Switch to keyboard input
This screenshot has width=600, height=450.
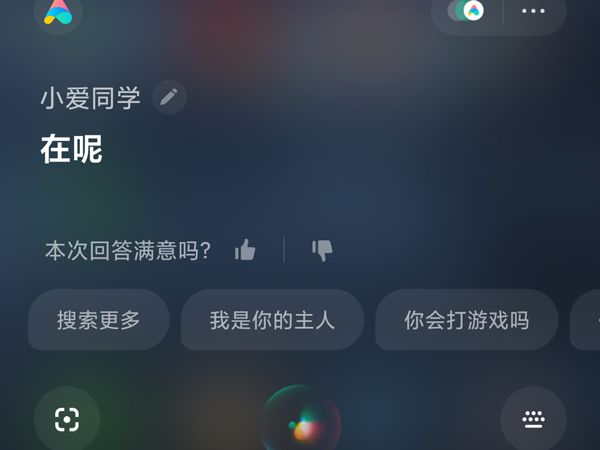533,419
